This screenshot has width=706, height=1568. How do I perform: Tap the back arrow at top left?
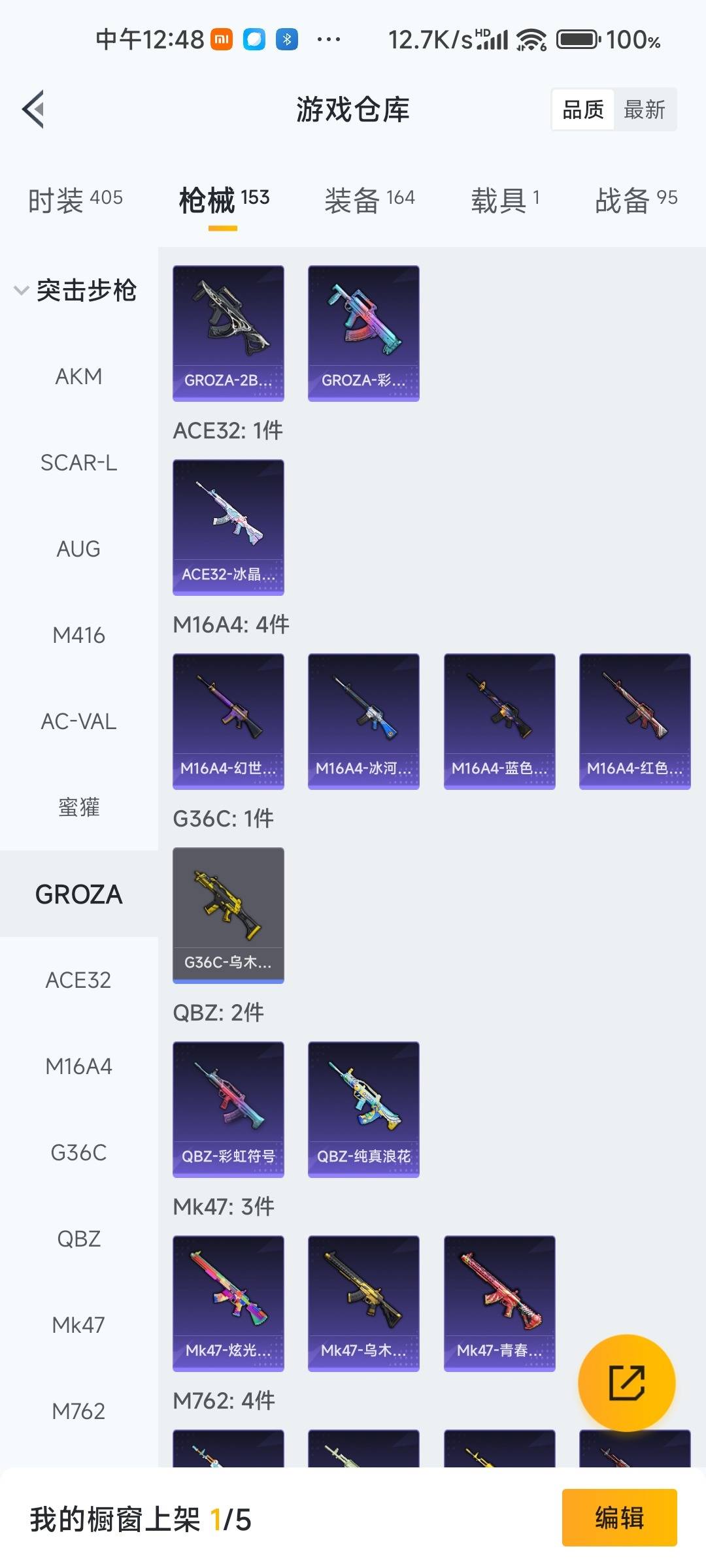tap(34, 109)
